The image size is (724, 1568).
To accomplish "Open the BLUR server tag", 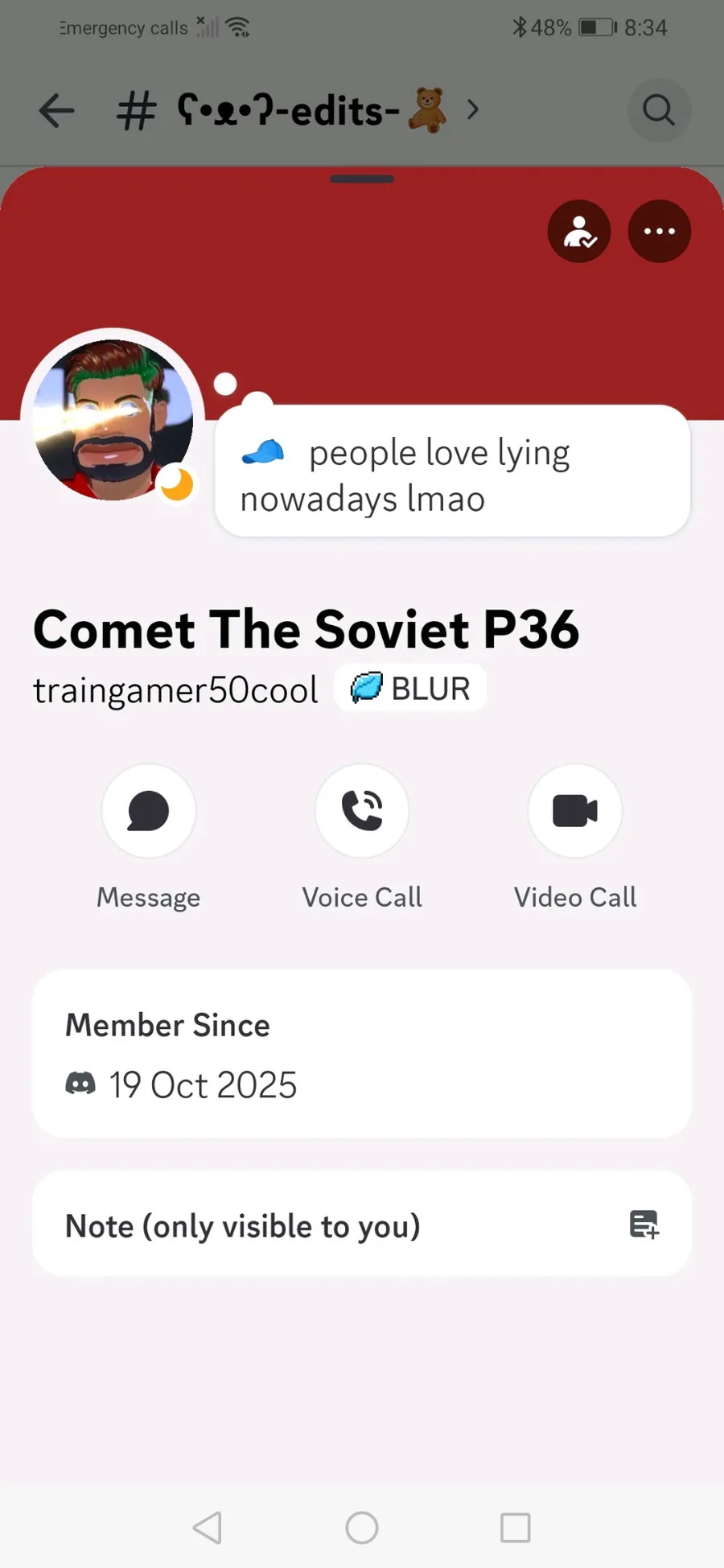I will point(410,689).
